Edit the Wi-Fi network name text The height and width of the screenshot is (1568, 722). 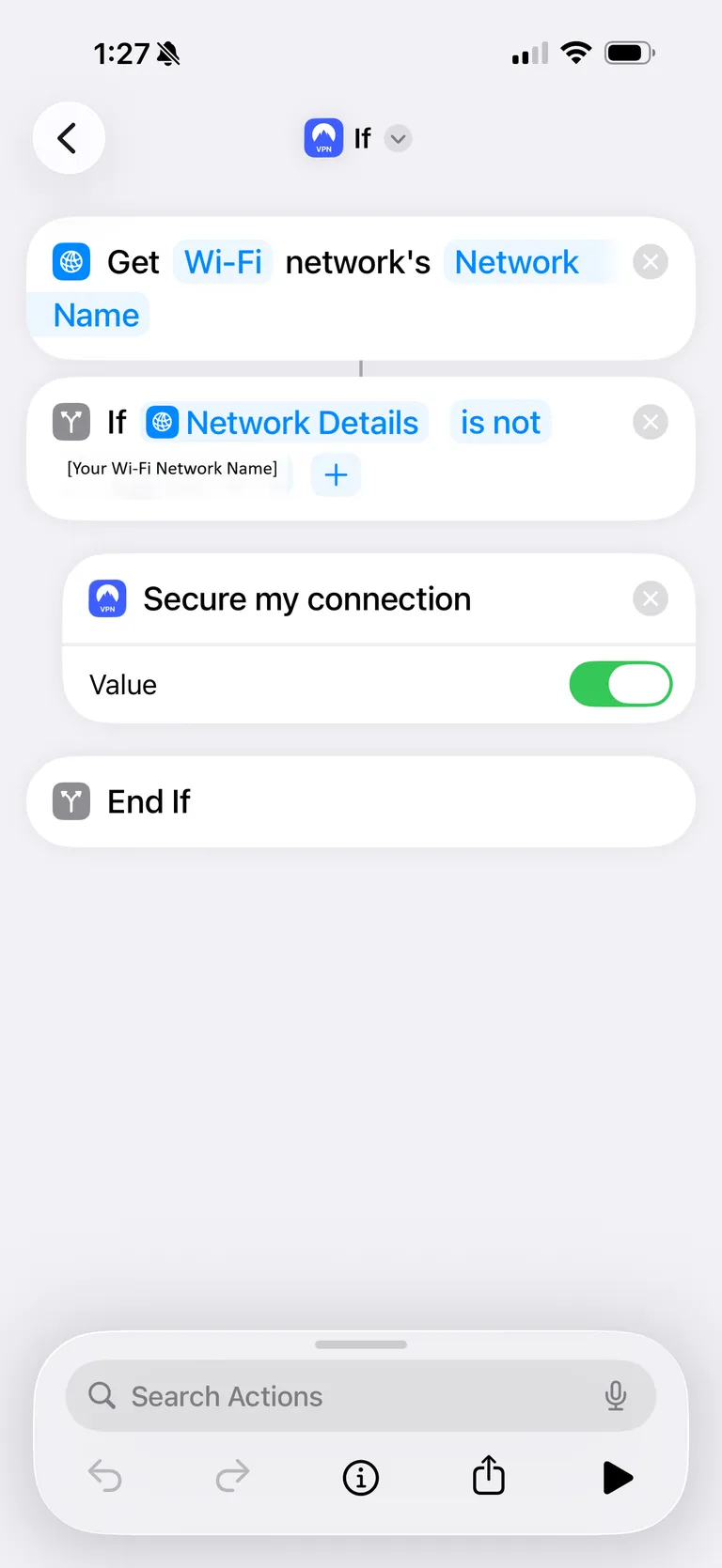173,469
